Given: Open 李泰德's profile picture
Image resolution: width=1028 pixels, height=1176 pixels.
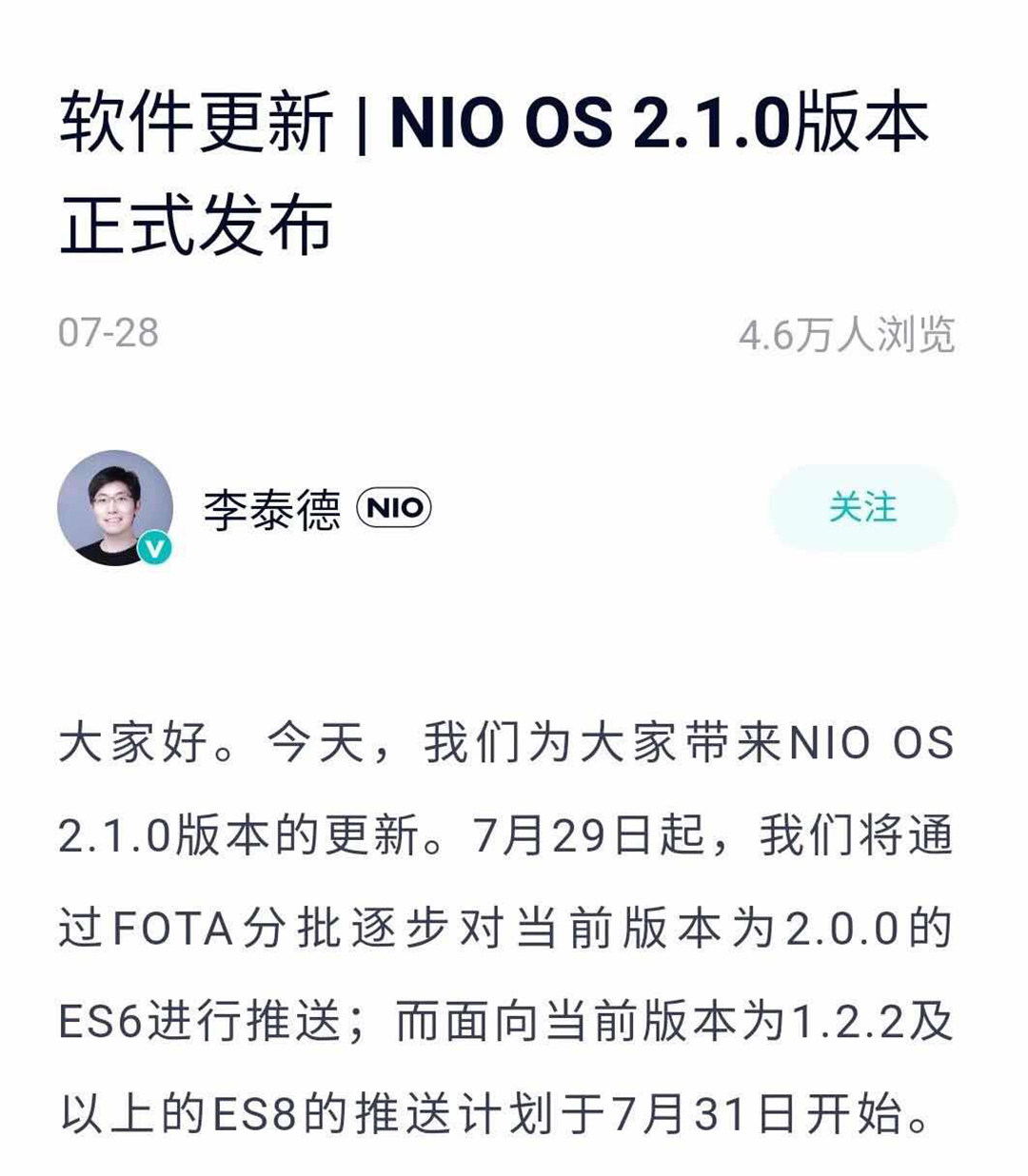Looking at the screenshot, I should (x=115, y=507).
